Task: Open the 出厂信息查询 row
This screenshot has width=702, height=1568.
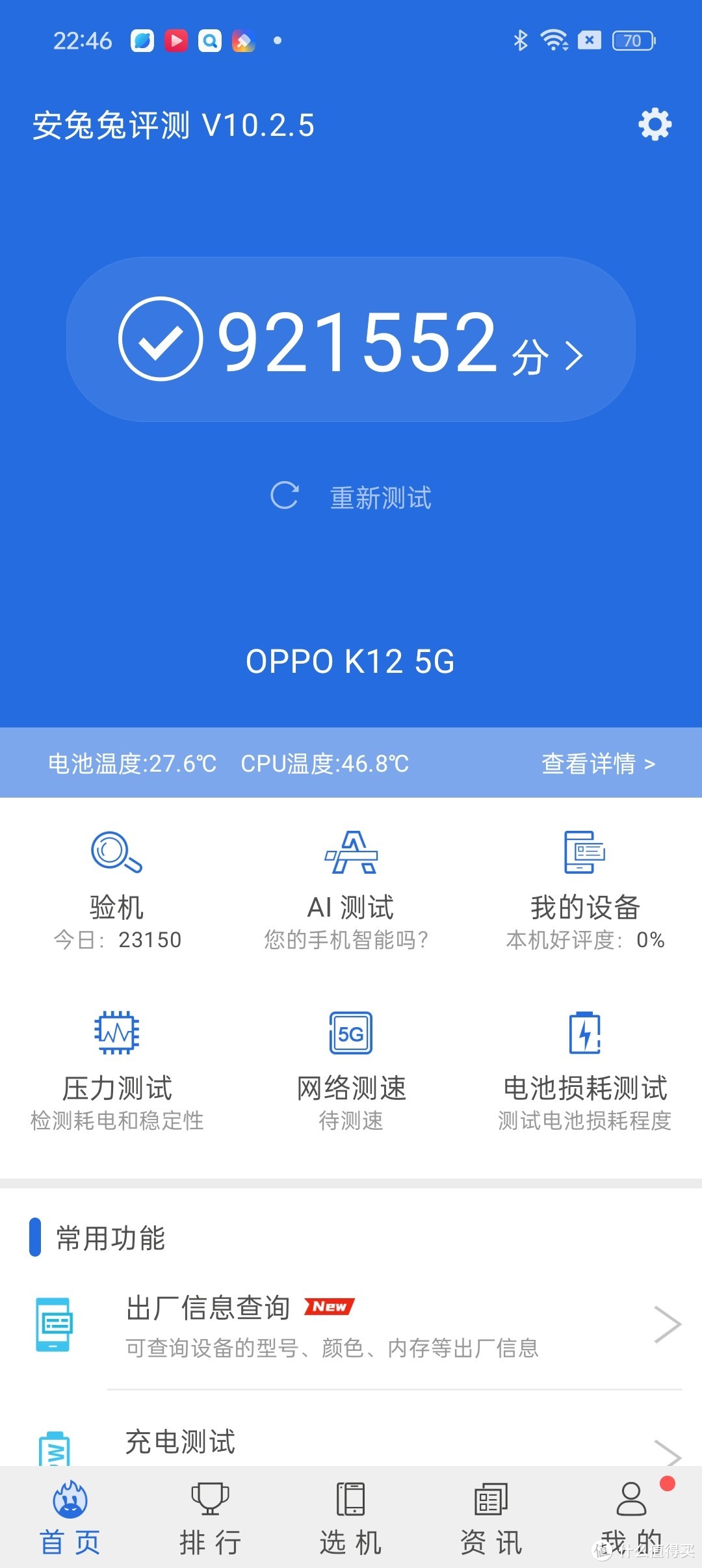Action: 390,1325
